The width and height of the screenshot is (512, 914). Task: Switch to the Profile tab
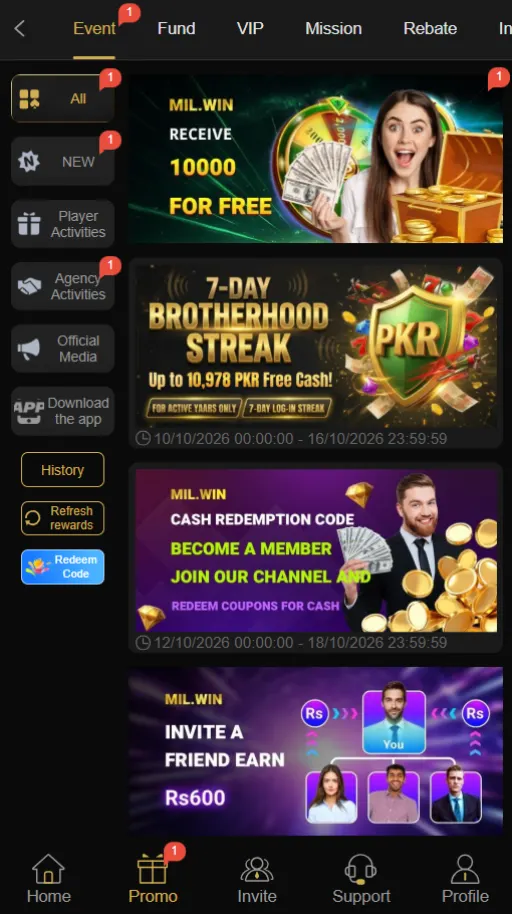[x=465, y=879]
